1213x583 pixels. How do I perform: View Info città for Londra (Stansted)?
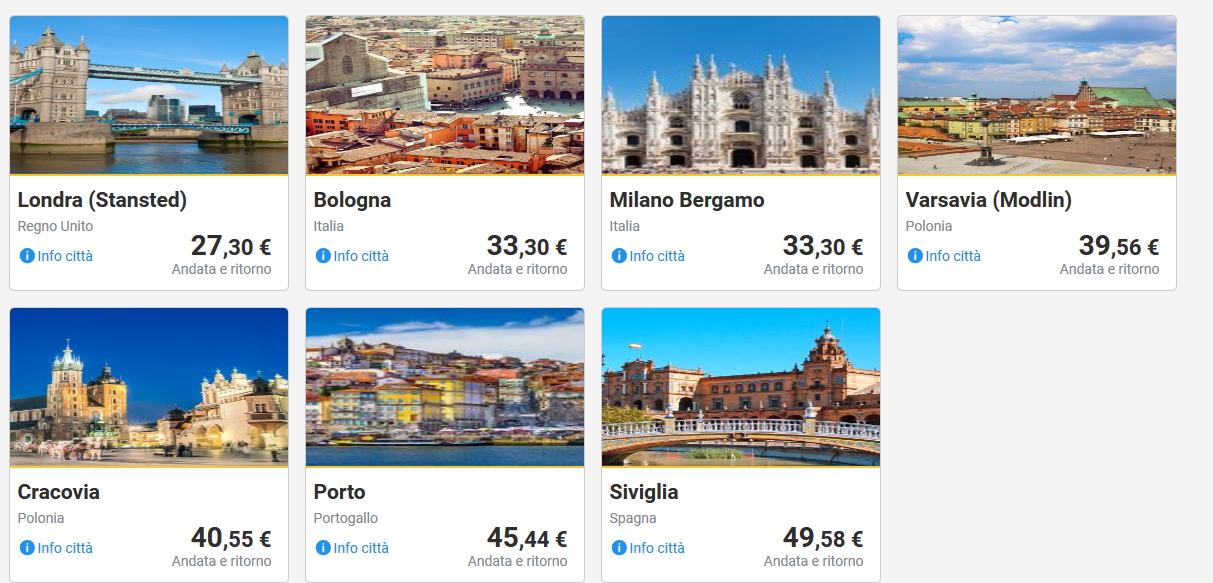57,256
